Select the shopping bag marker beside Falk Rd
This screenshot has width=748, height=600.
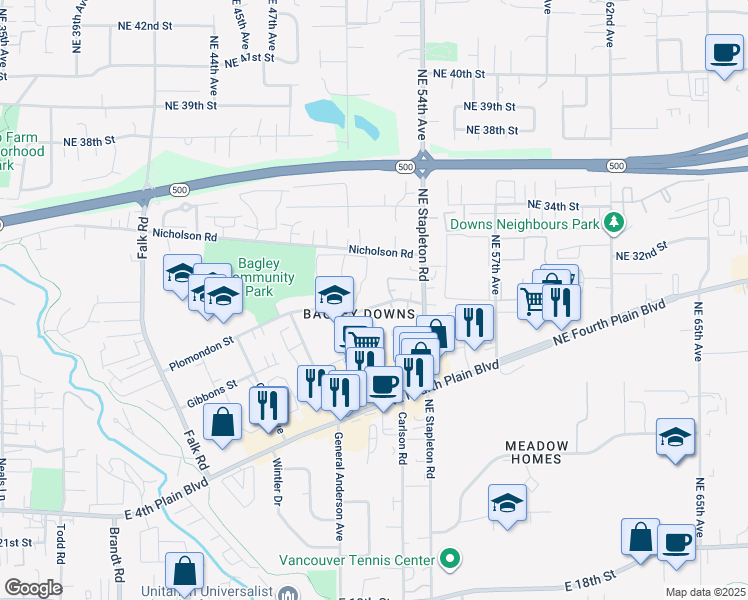click(222, 422)
